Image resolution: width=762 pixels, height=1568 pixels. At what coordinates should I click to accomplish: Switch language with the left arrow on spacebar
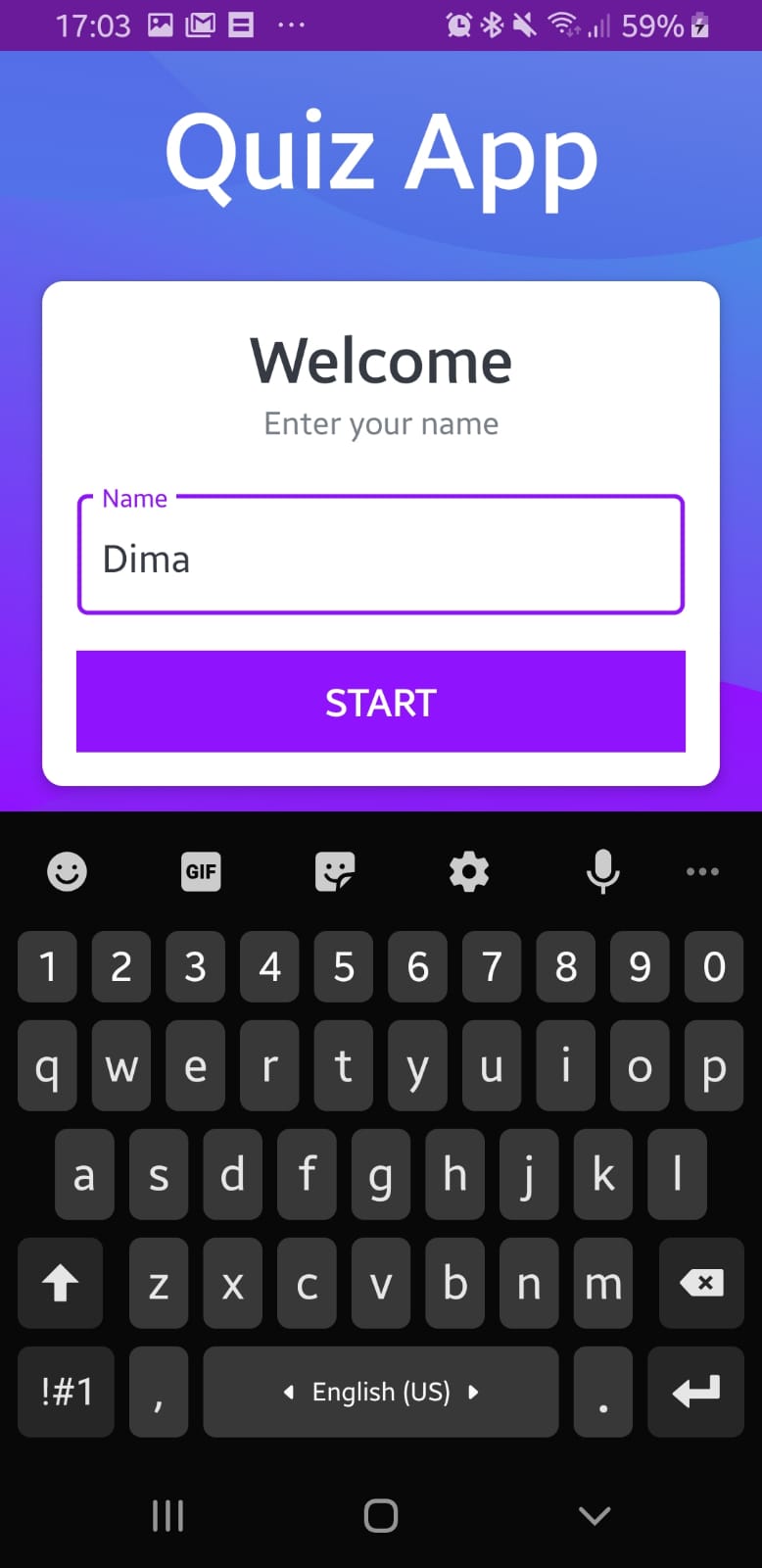click(289, 1391)
